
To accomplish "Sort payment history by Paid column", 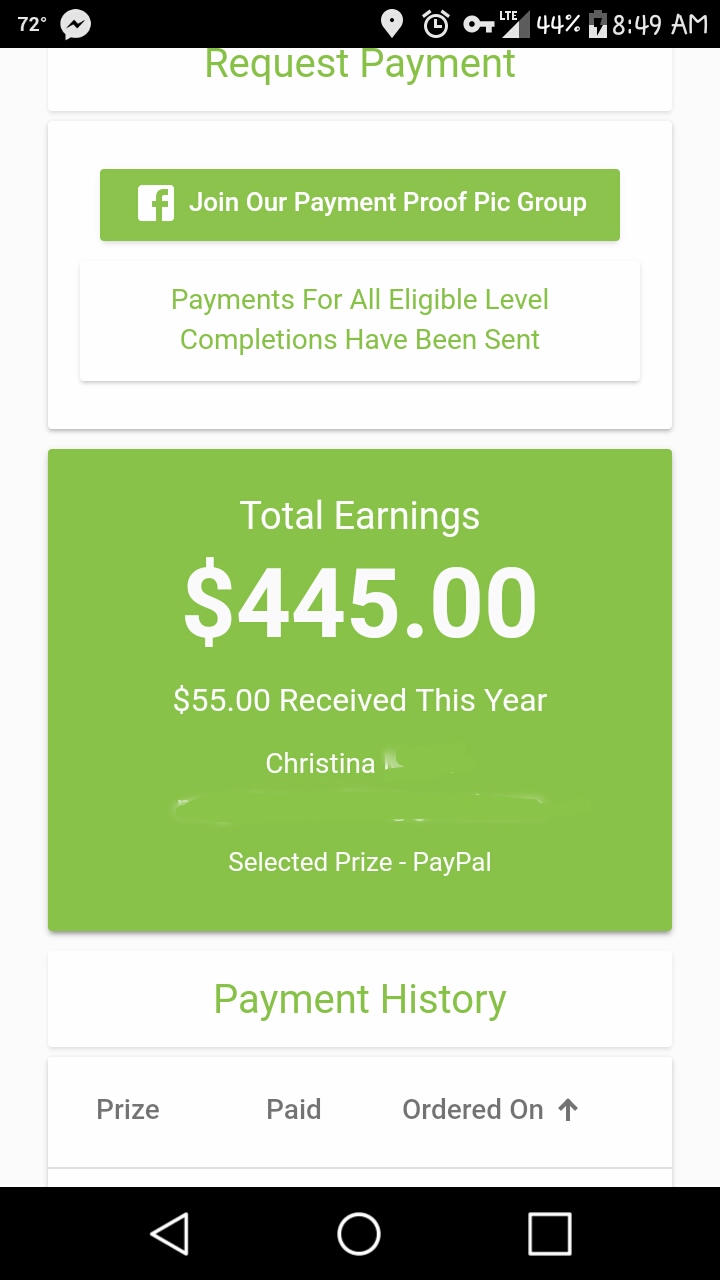I will point(293,1109).
